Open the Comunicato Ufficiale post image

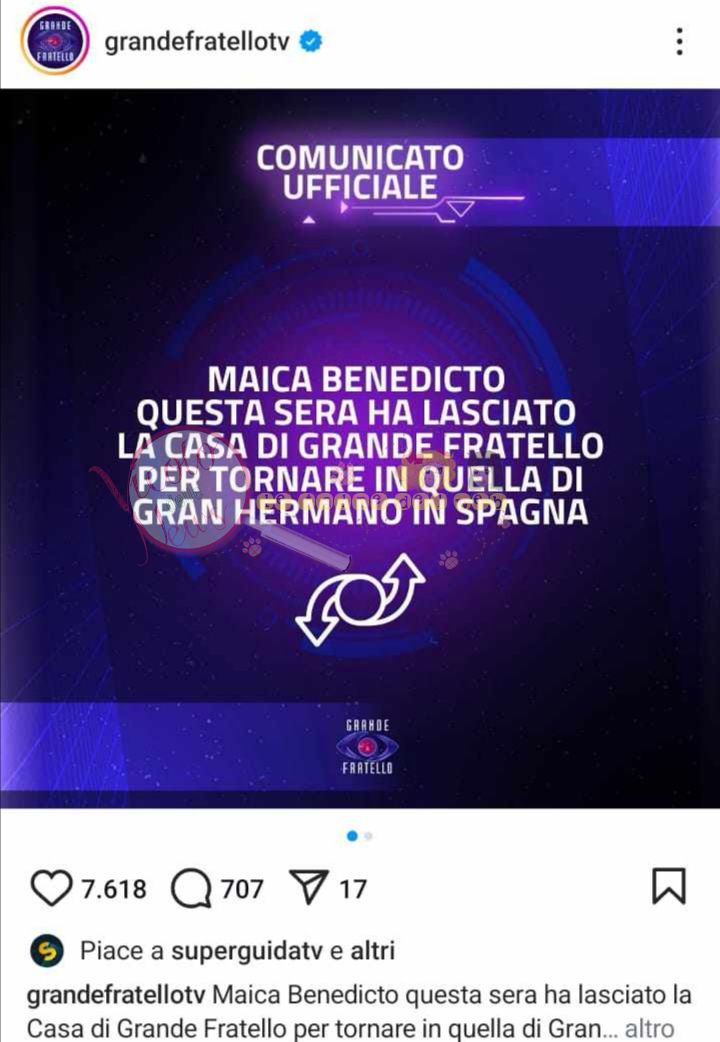click(360, 450)
